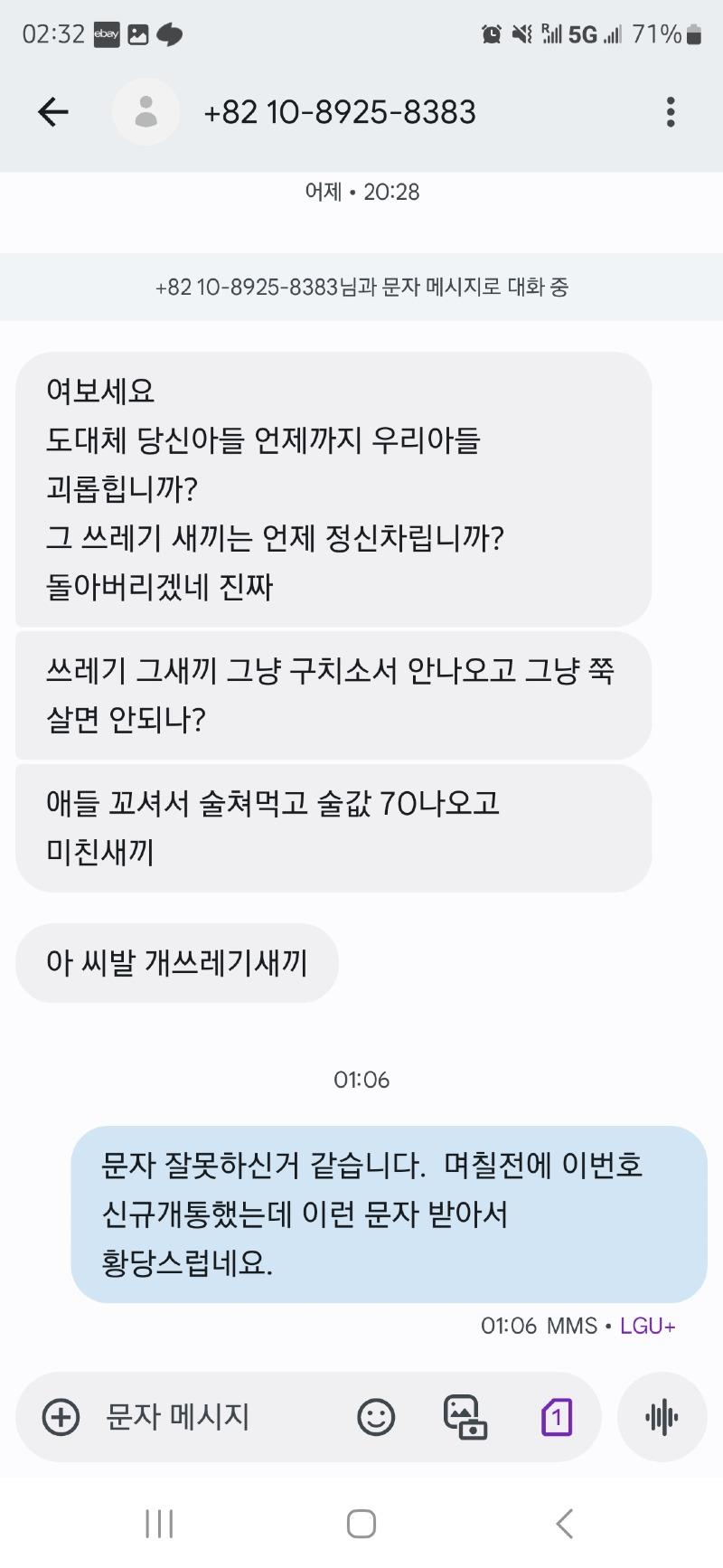Open the contact avatar for +82 10-8925-8383
Screen dimensions: 723x1568
point(146,112)
